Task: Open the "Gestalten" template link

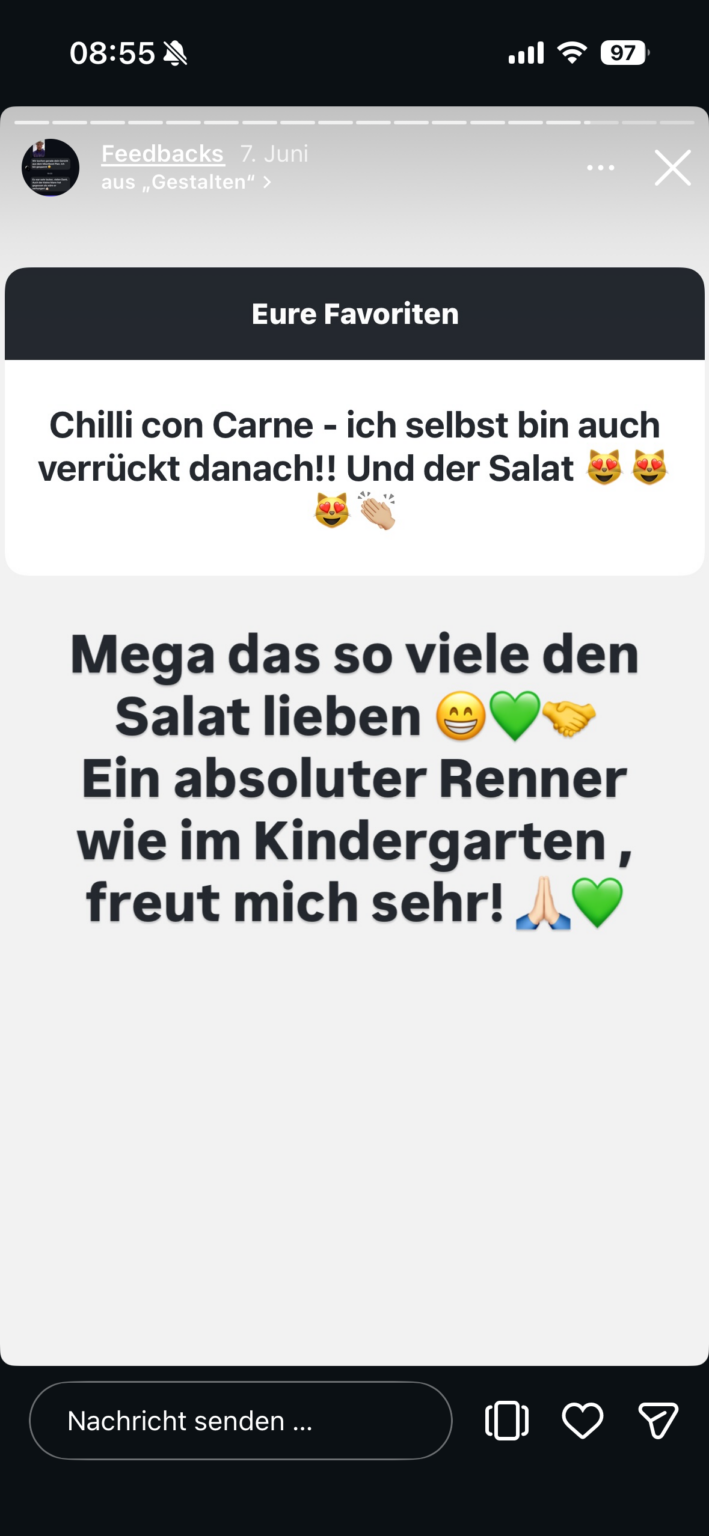Action: pyautogui.click(x=186, y=182)
